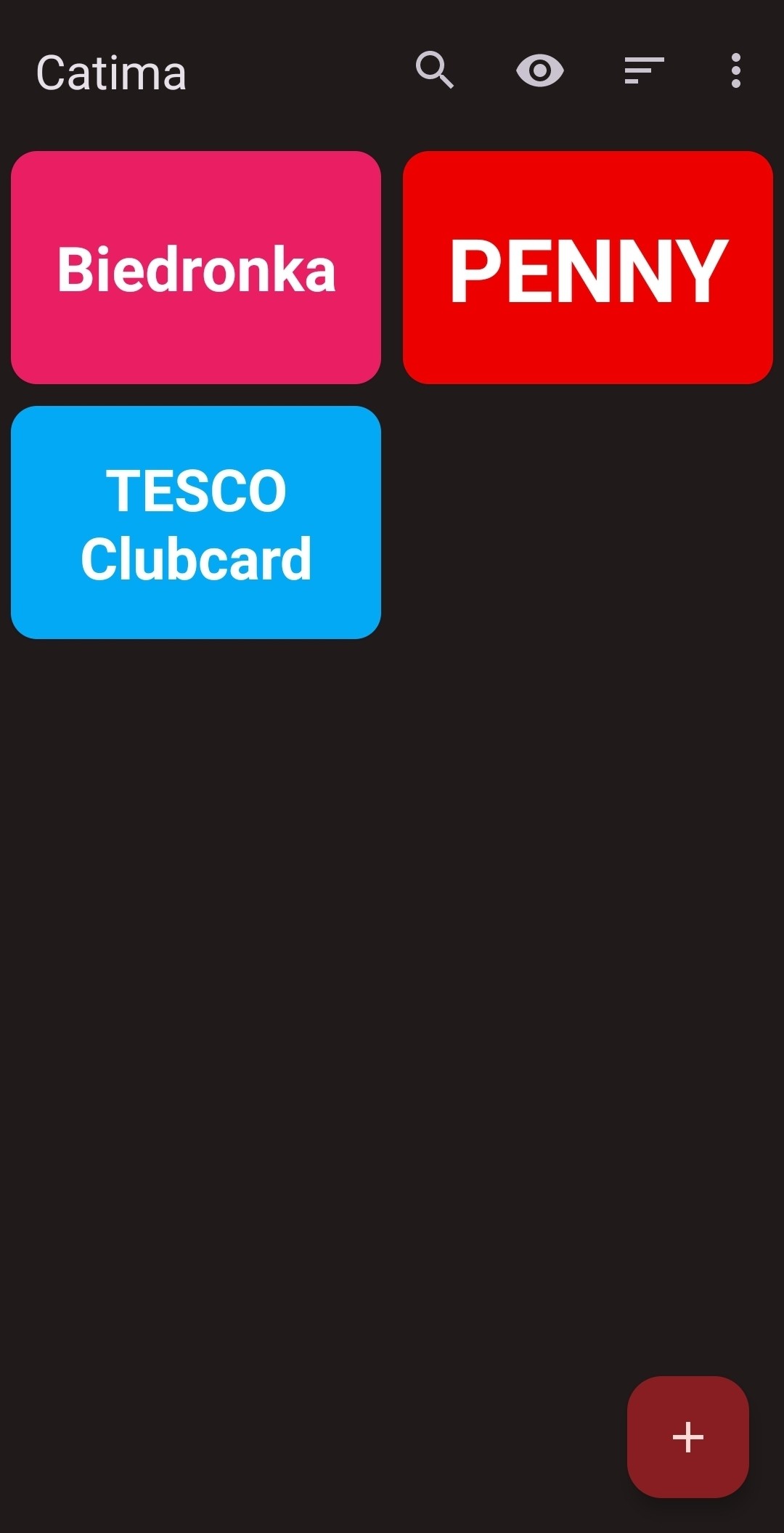Add a new card with plus button
The width and height of the screenshot is (784, 1533).
(687, 1436)
